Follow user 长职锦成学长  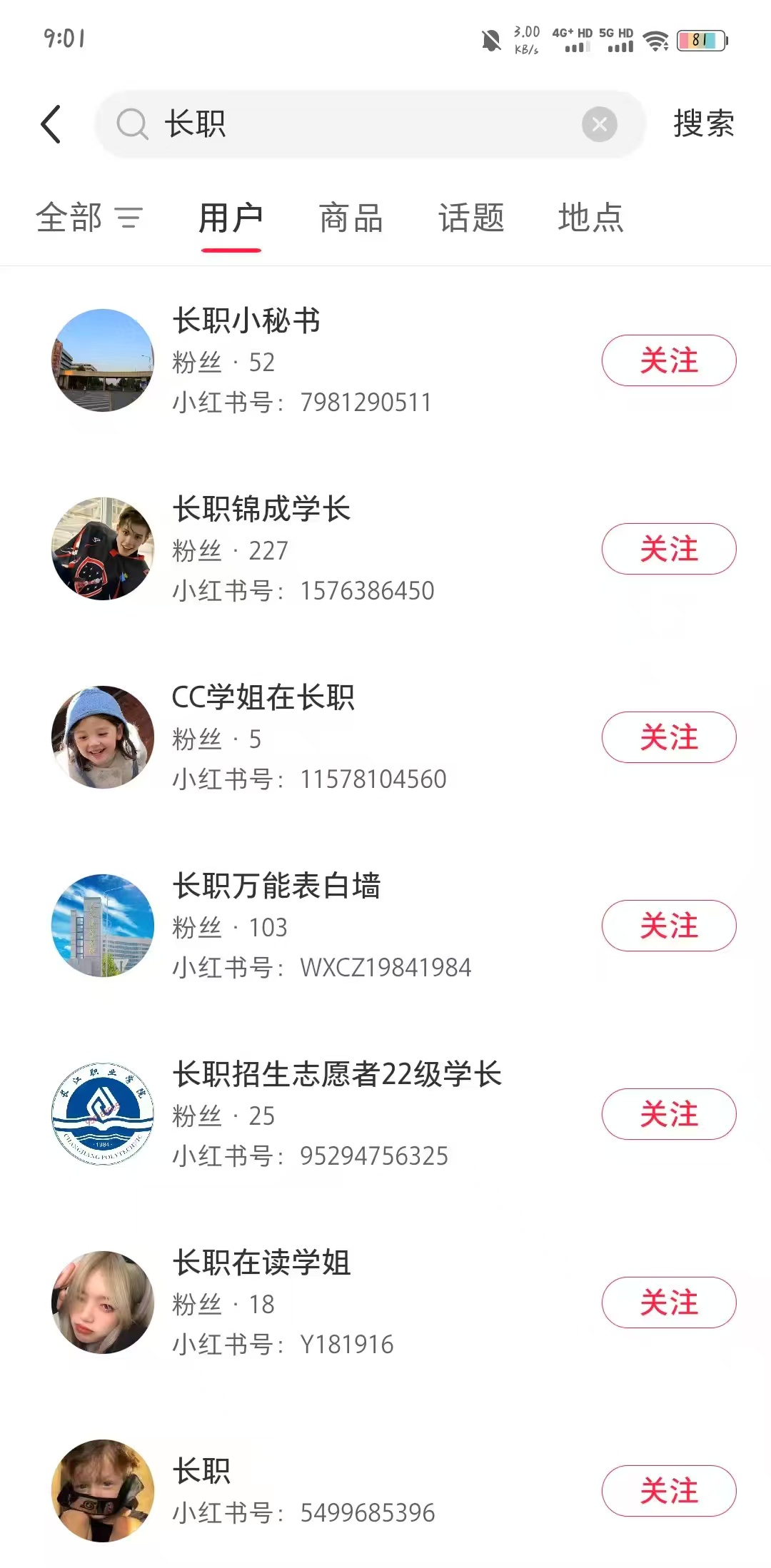click(x=668, y=549)
